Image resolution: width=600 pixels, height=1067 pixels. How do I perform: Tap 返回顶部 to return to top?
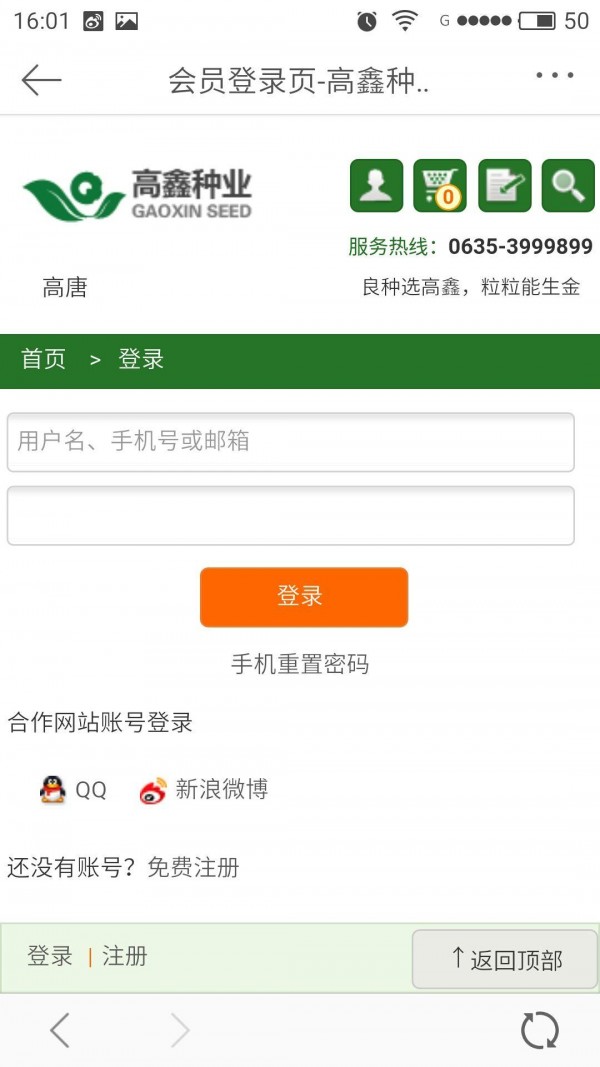coord(505,960)
